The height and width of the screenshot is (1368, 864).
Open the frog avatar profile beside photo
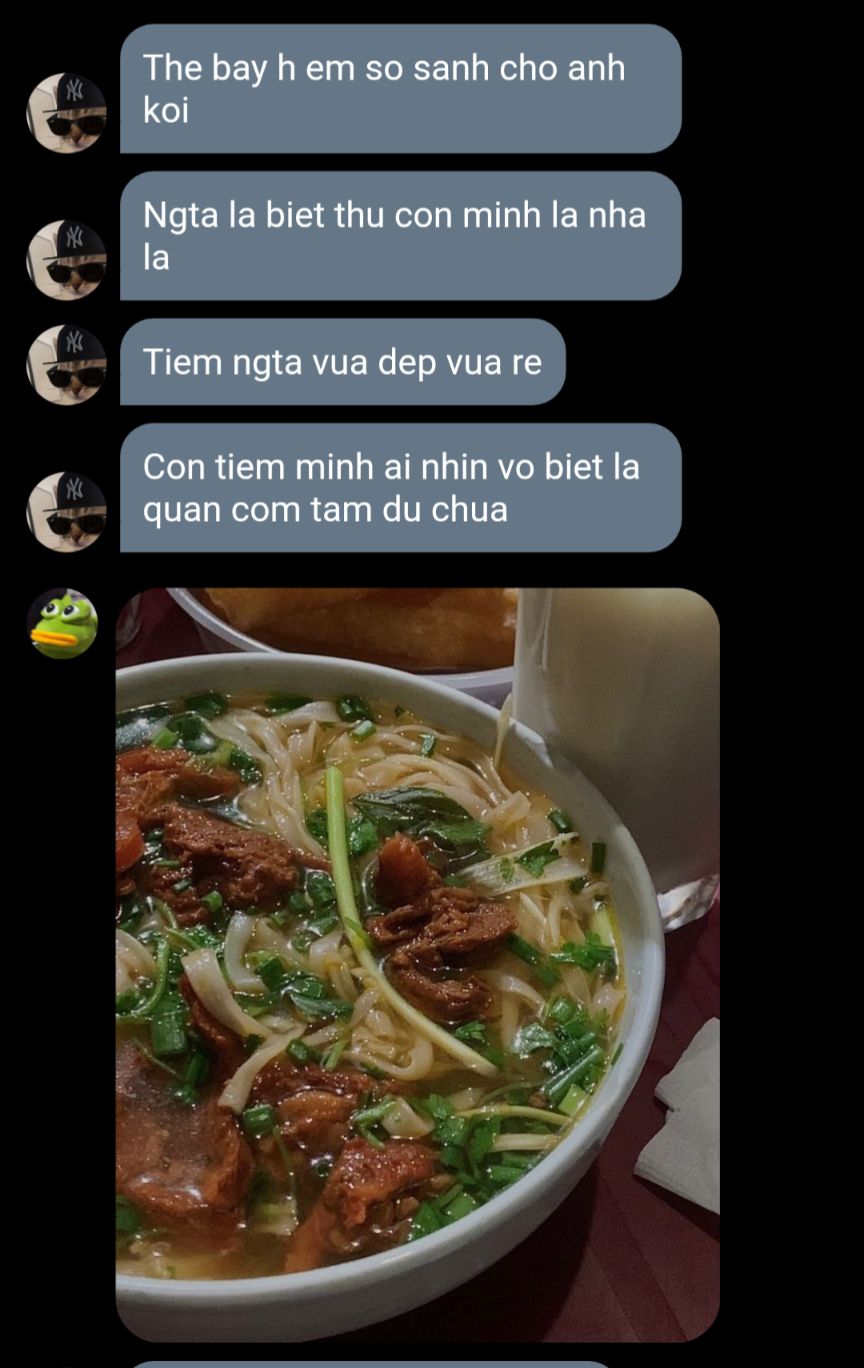pos(63,623)
